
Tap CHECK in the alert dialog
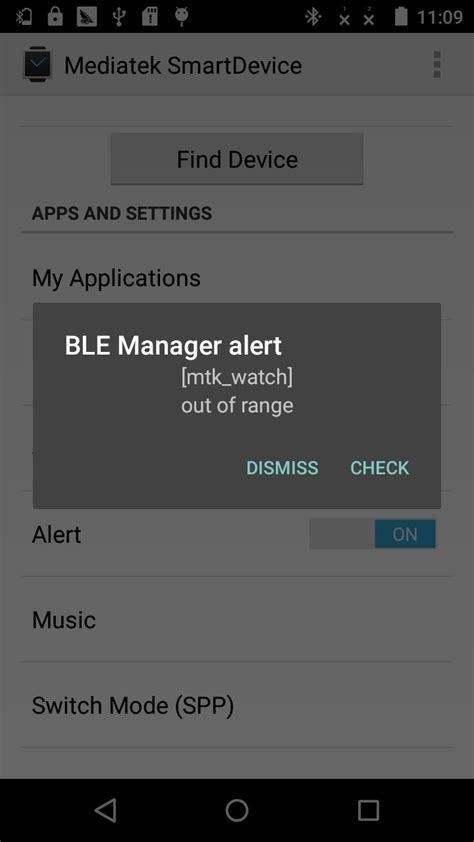380,468
